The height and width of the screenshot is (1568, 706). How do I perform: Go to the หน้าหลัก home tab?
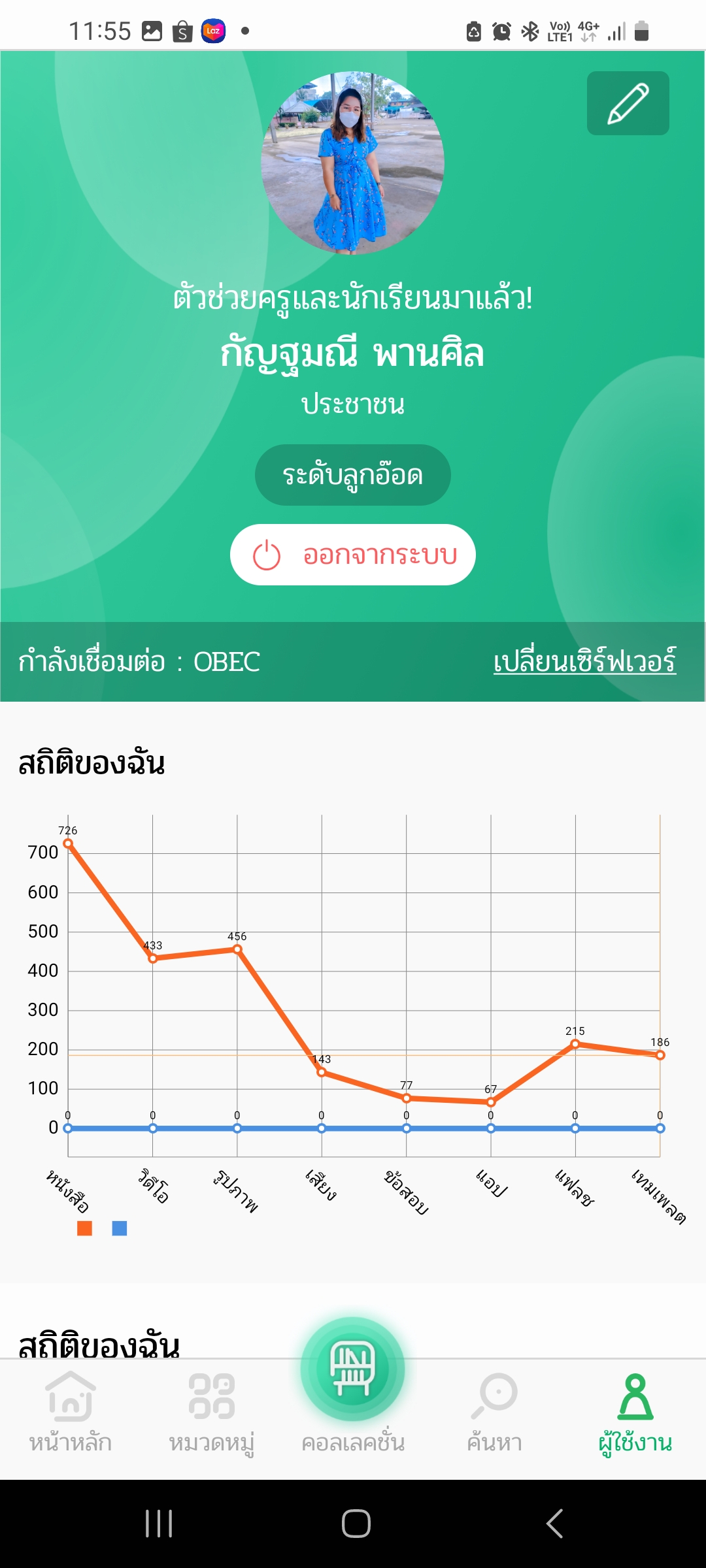pyautogui.click(x=71, y=1411)
